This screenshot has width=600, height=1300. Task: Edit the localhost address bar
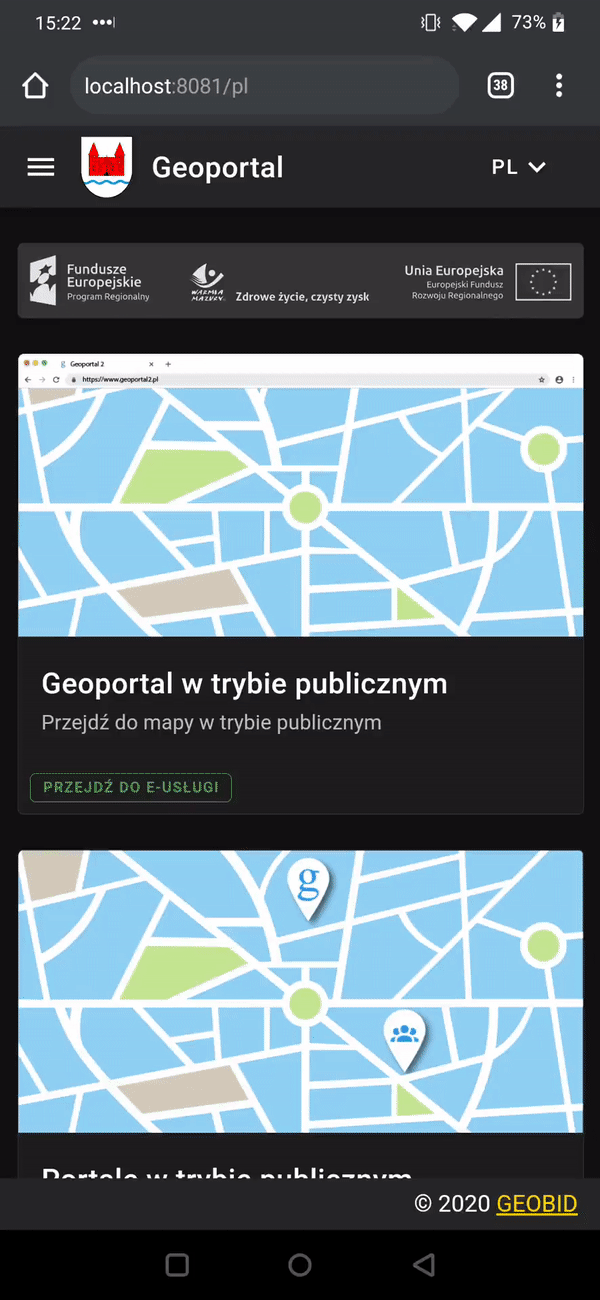[265, 86]
